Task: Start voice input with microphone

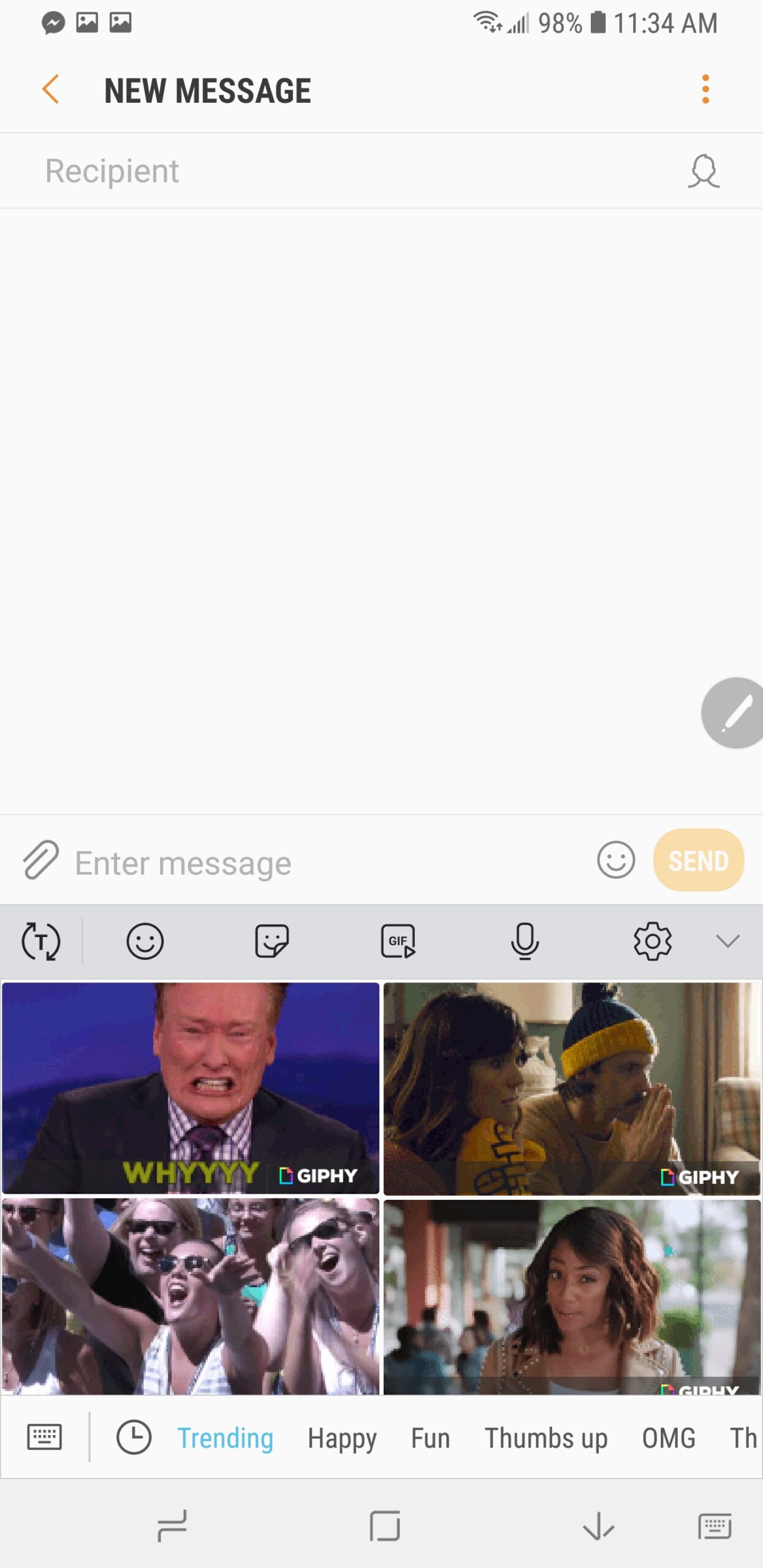Action: (x=525, y=941)
